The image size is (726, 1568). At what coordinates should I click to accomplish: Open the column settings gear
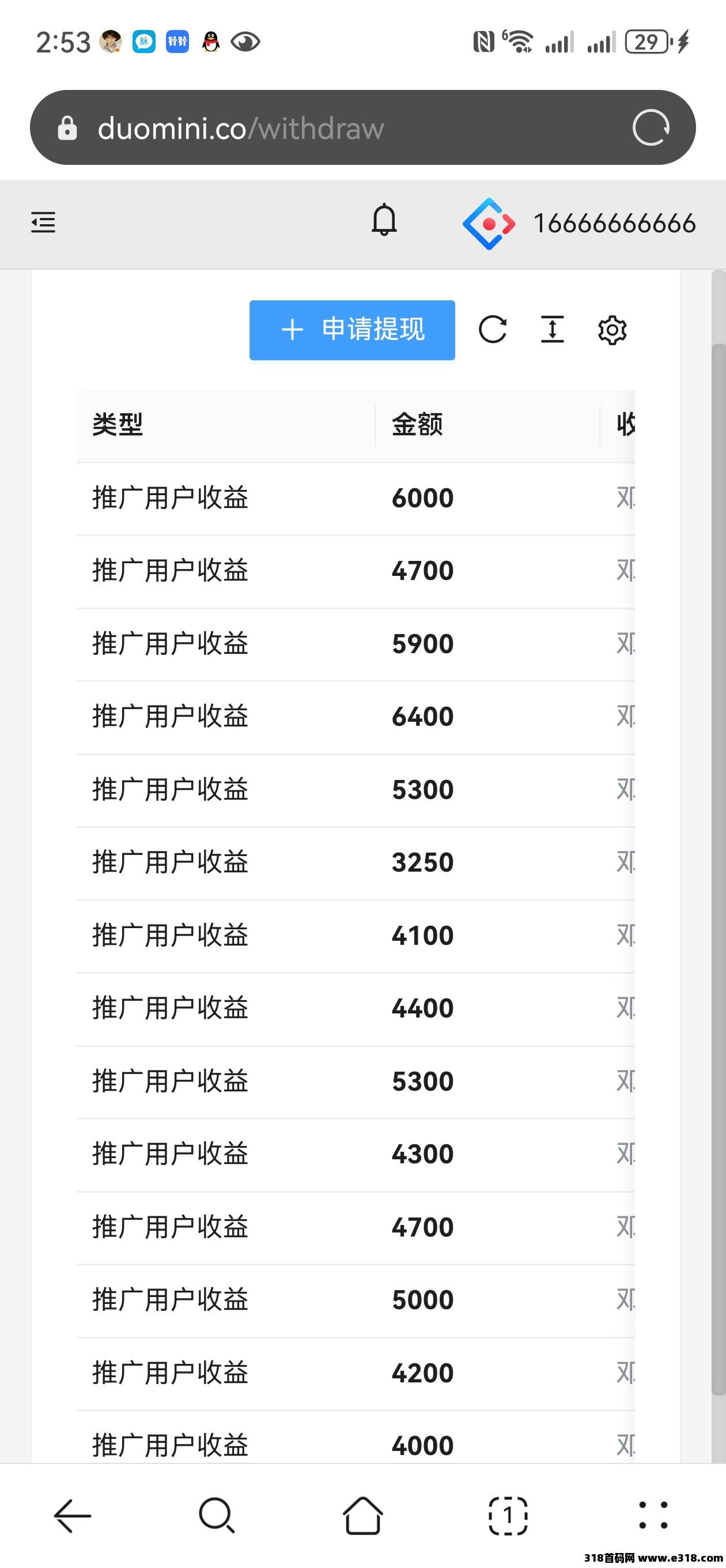612,330
